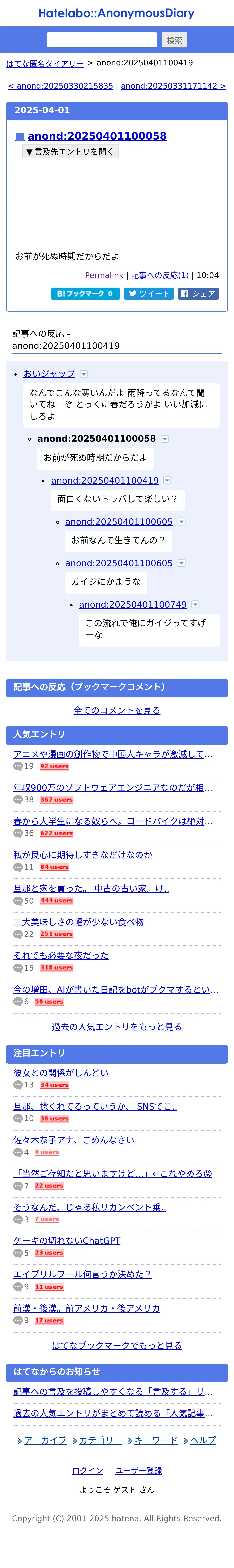Open the ケーキの切れないChatGPT entry
This screenshot has height=1568, width=234.
click(x=67, y=1240)
